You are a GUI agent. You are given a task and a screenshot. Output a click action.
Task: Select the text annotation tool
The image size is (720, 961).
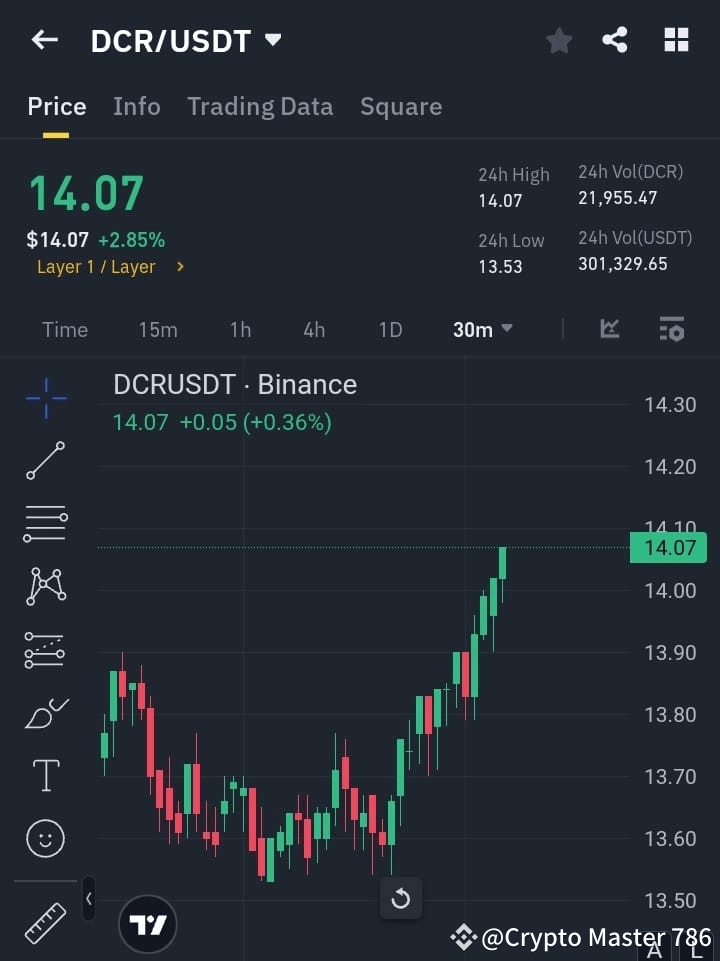click(x=44, y=775)
